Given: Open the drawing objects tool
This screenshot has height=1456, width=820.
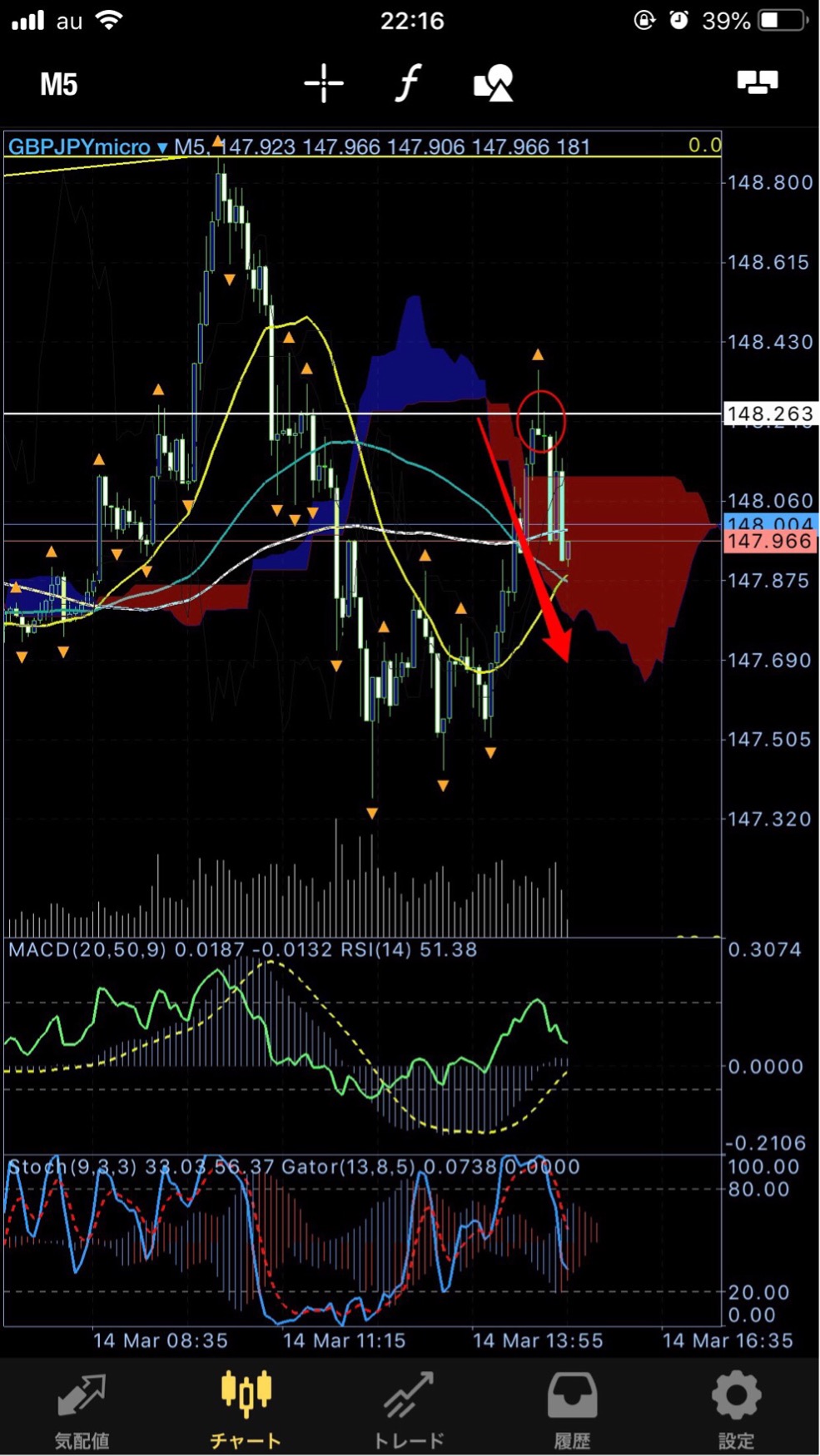Looking at the screenshot, I should pos(493,83).
